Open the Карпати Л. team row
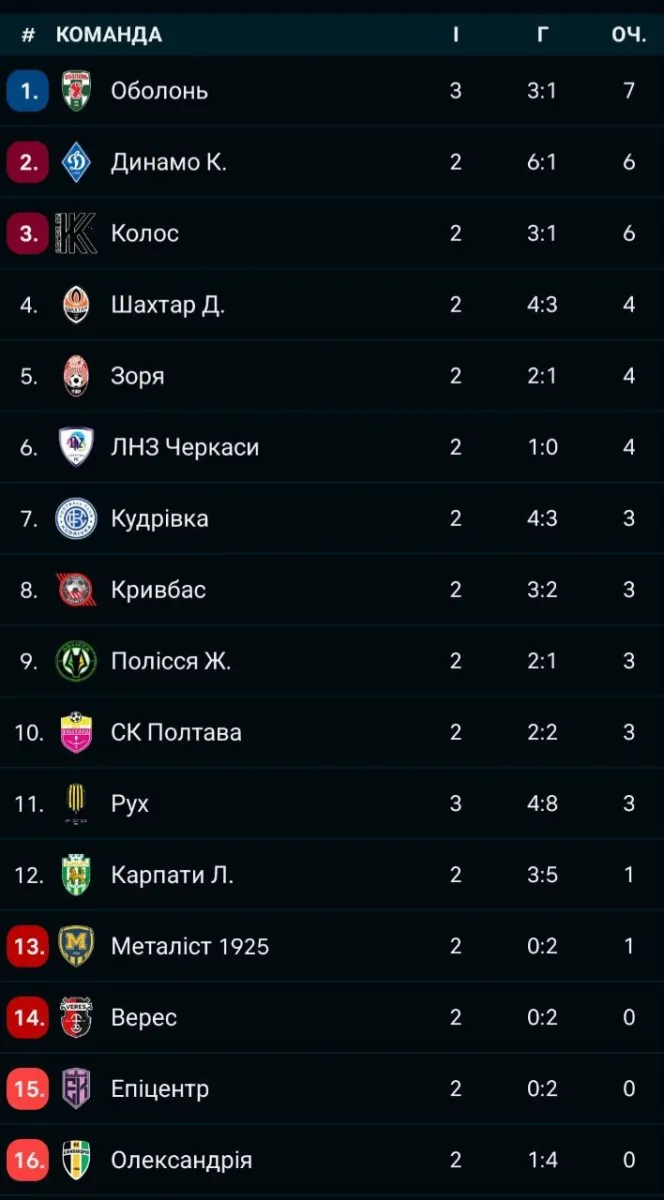This screenshot has width=664, height=1200. [172, 875]
